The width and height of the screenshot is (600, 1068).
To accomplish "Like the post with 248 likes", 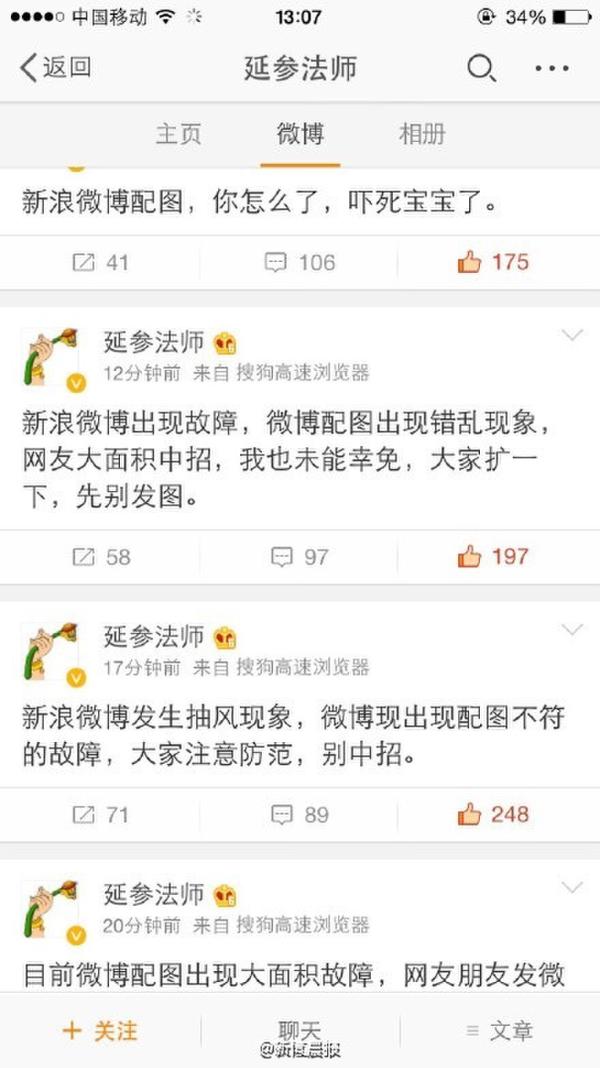I will (493, 814).
